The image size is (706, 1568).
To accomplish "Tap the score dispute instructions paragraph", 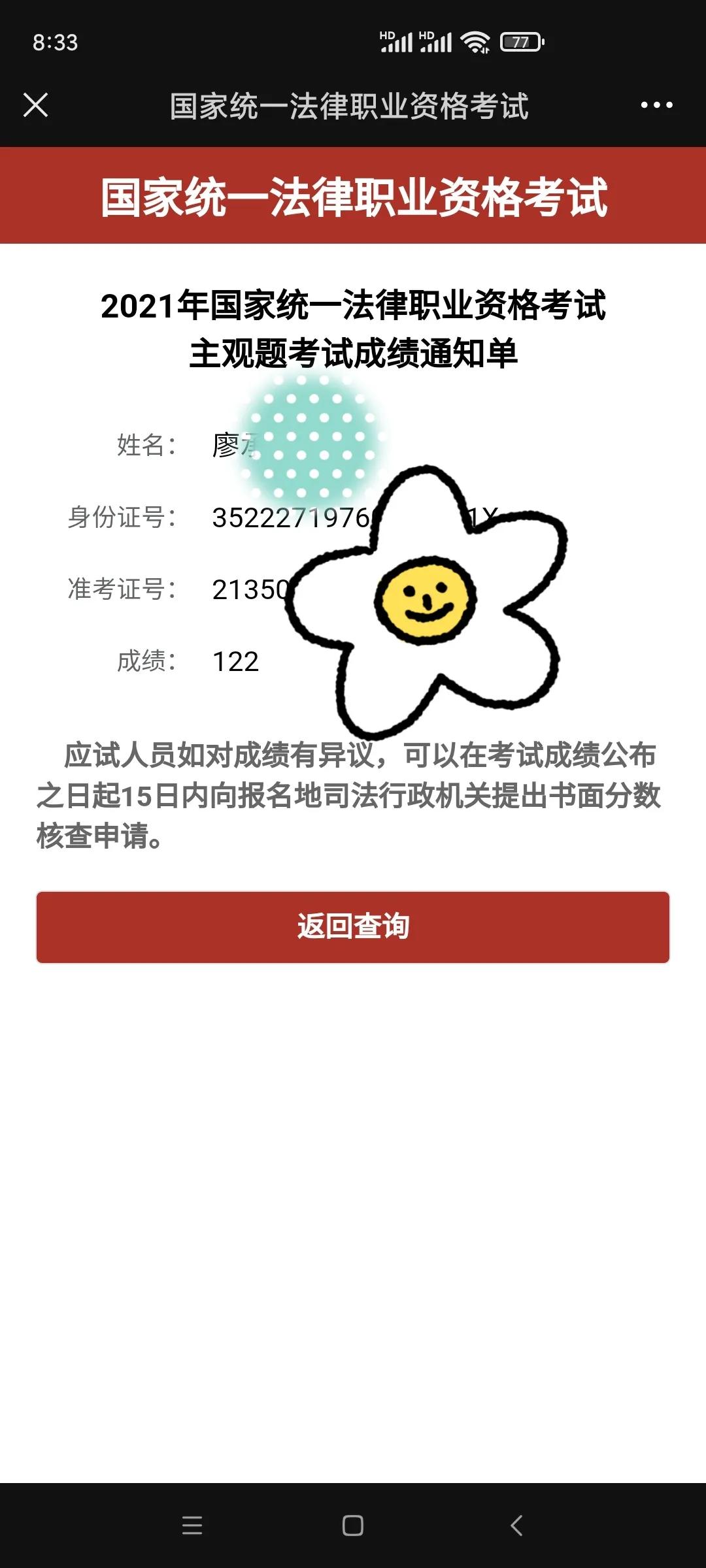I will [353, 794].
